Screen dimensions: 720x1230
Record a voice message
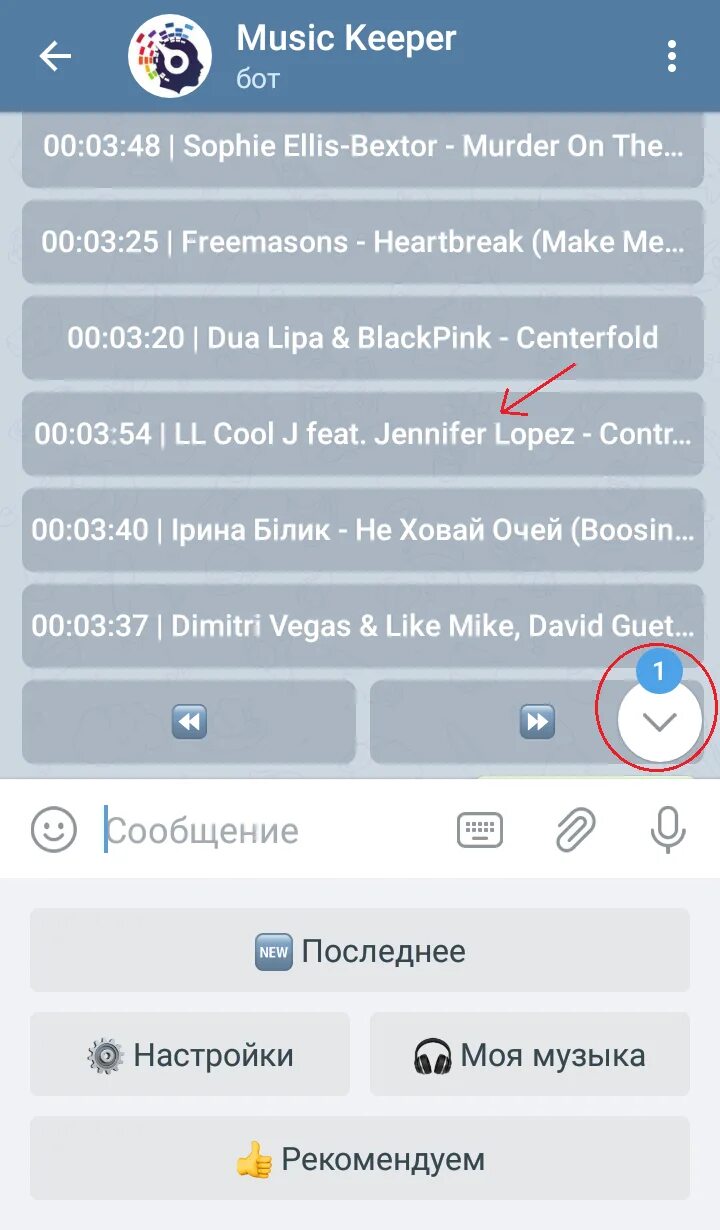(x=667, y=830)
